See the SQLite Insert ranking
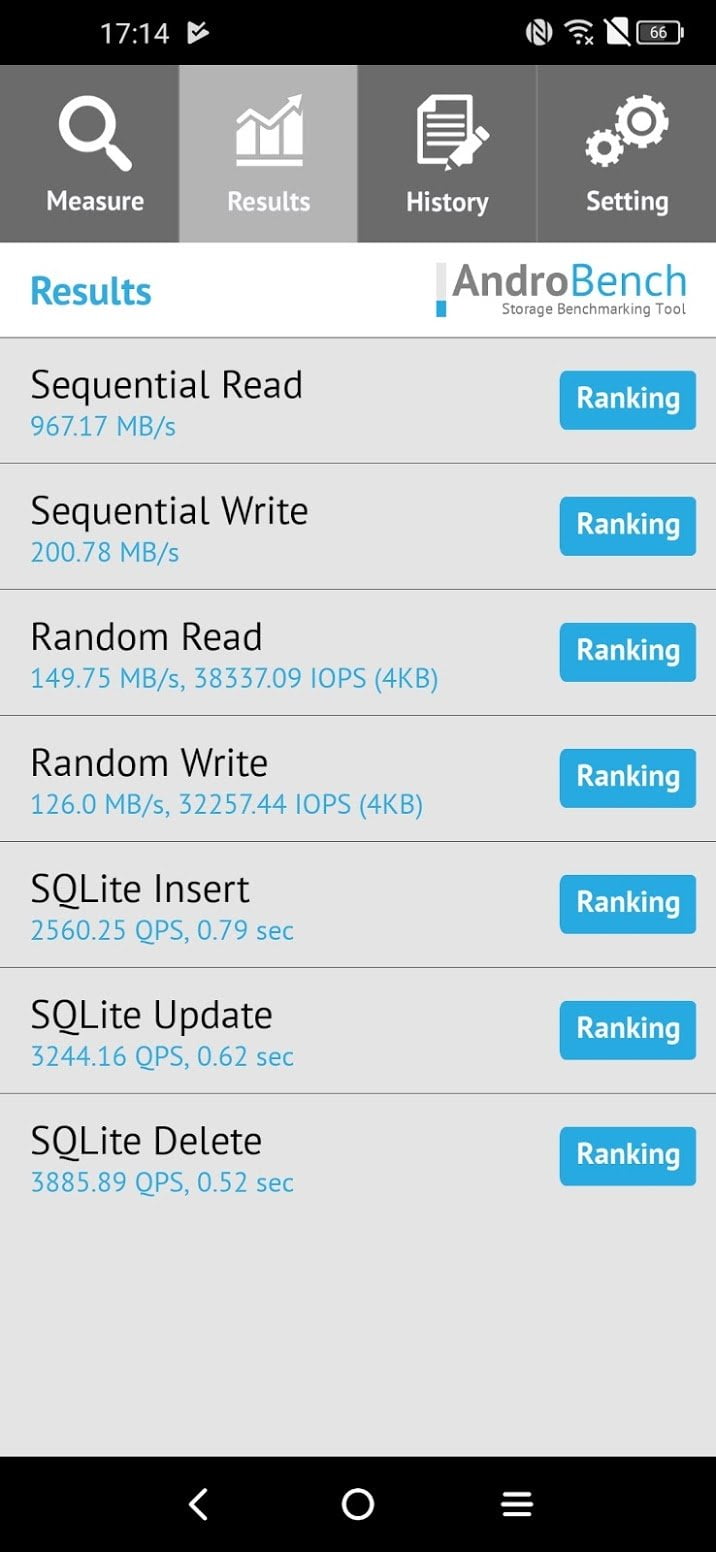Image resolution: width=716 pixels, height=1552 pixels. [x=627, y=903]
